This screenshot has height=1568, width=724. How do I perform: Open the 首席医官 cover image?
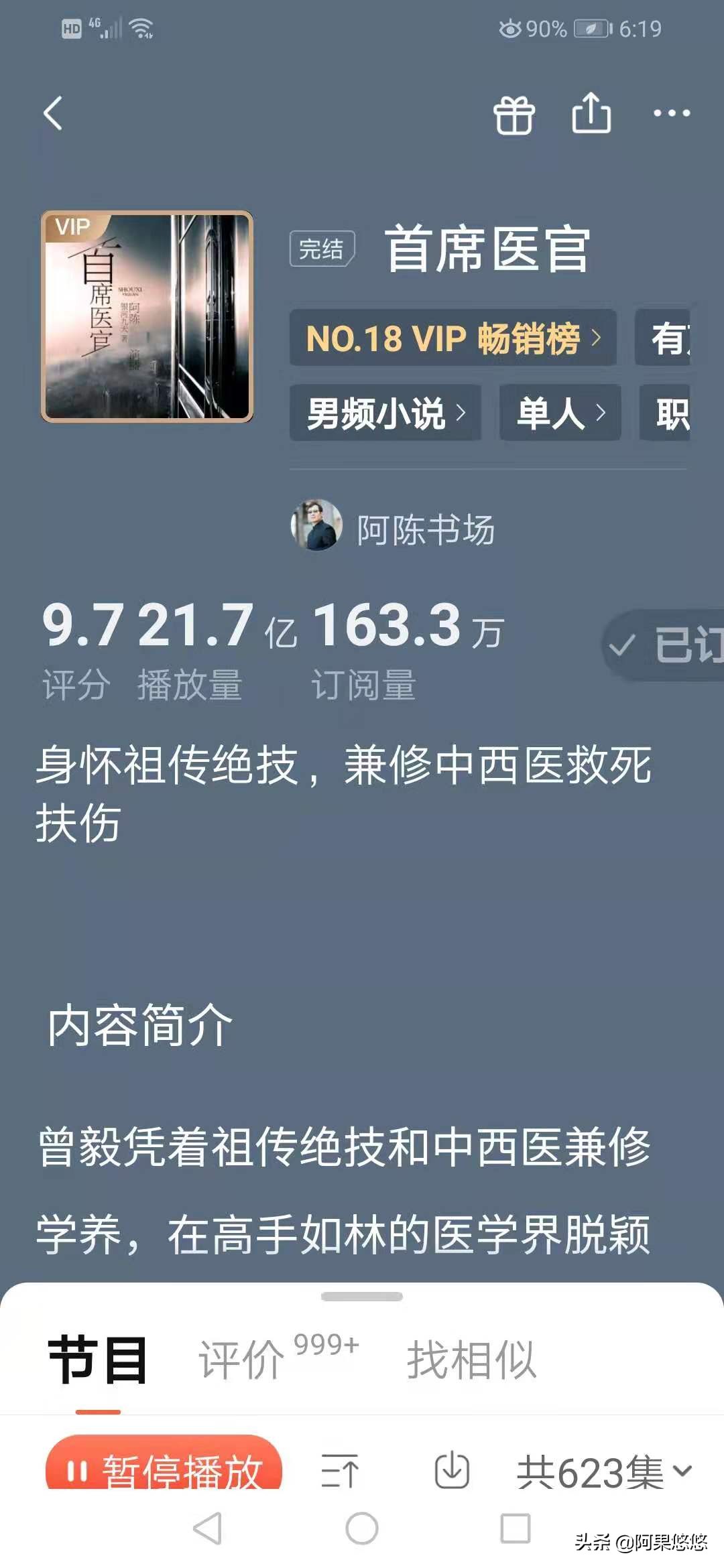tap(147, 316)
